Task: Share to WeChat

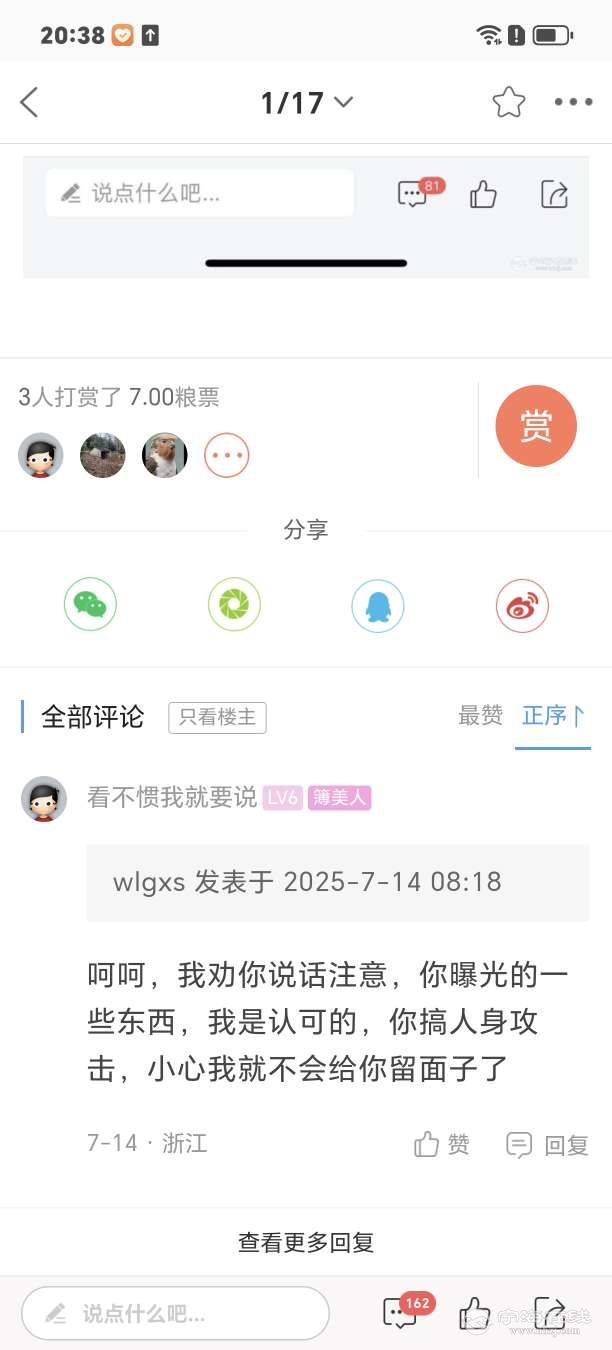Action: coord(91,605)
